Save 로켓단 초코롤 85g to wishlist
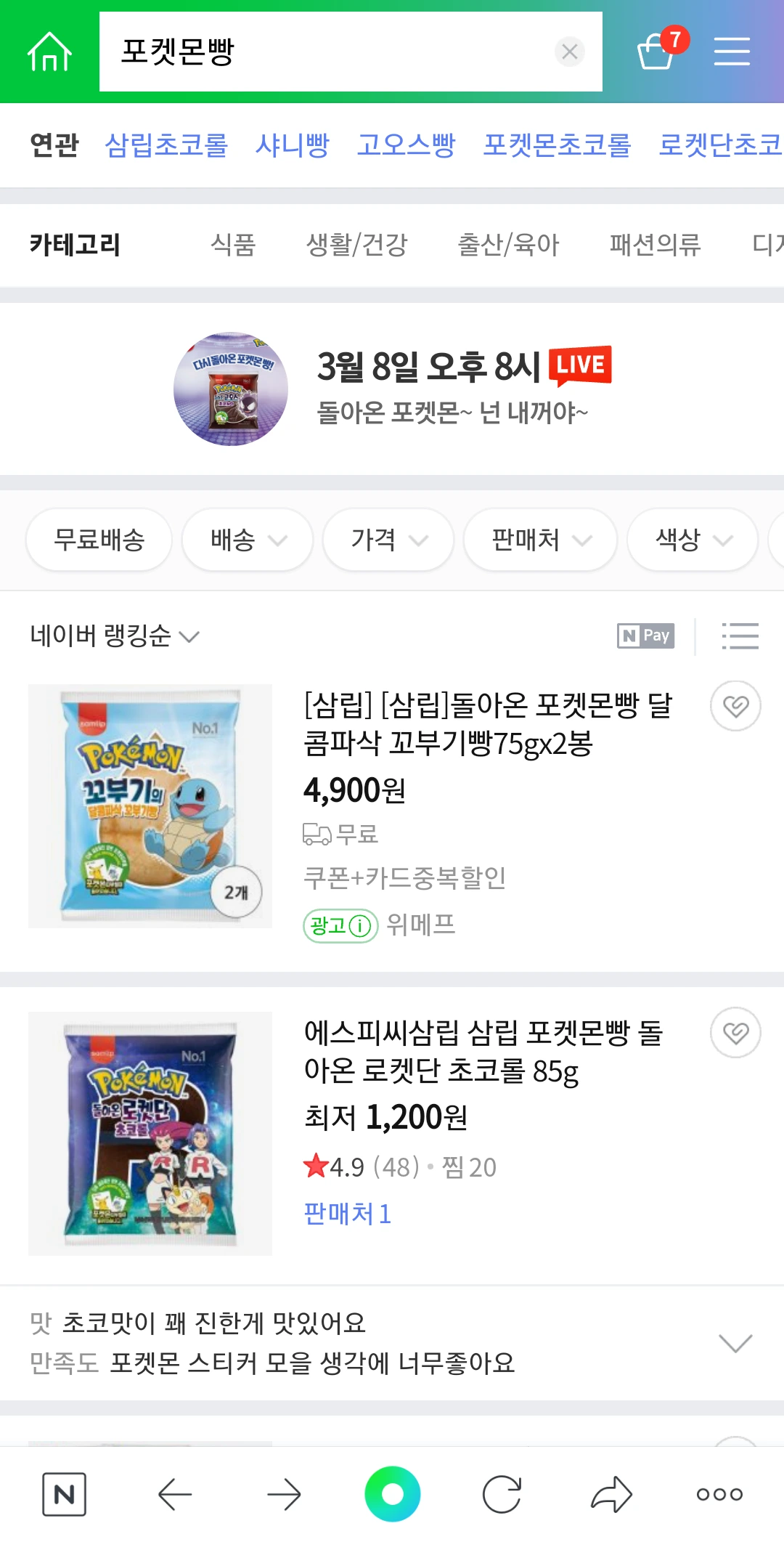784x1542 pixels. (735, 1033)
